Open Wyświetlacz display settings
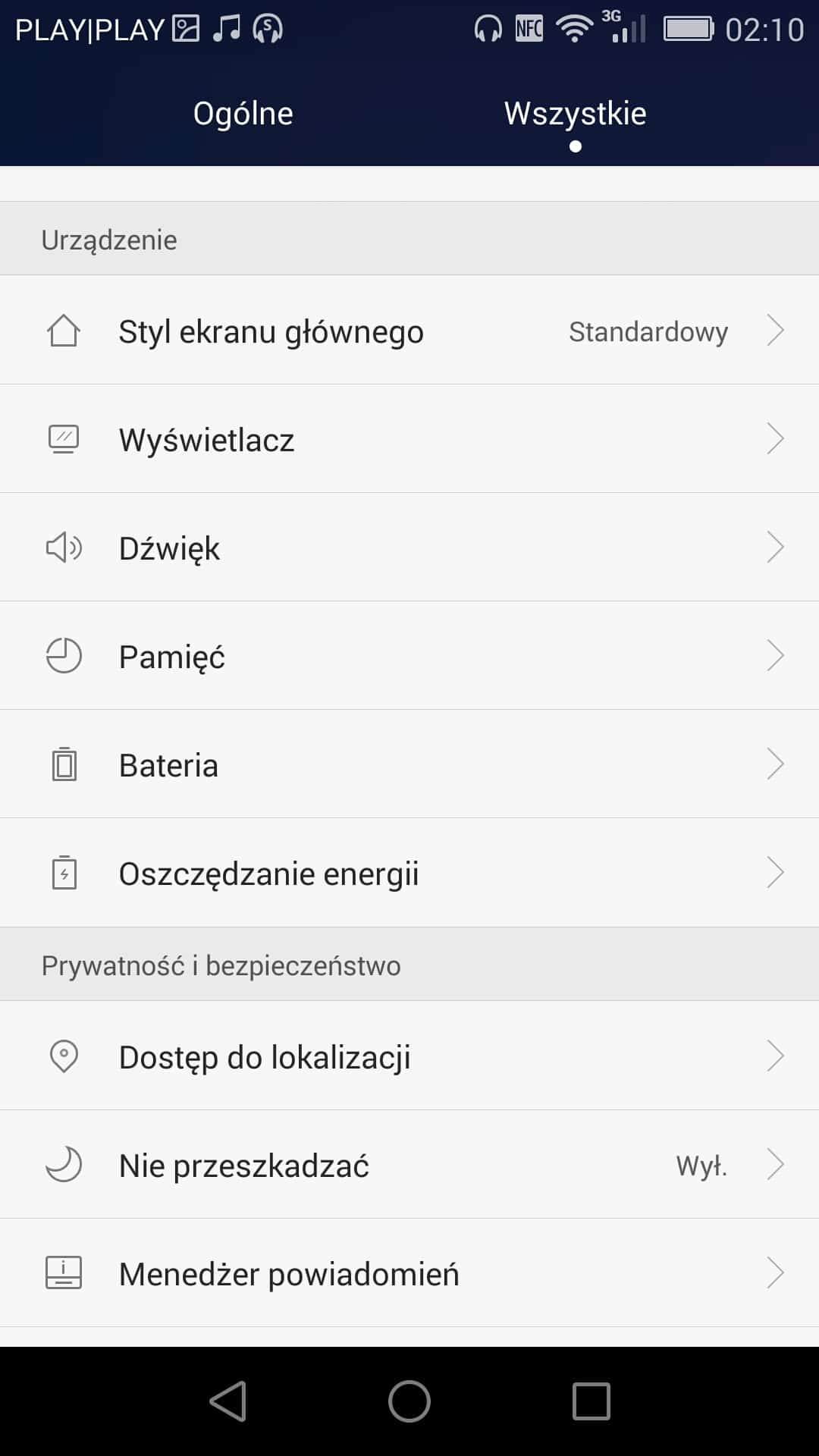 (x=409, y=440)
